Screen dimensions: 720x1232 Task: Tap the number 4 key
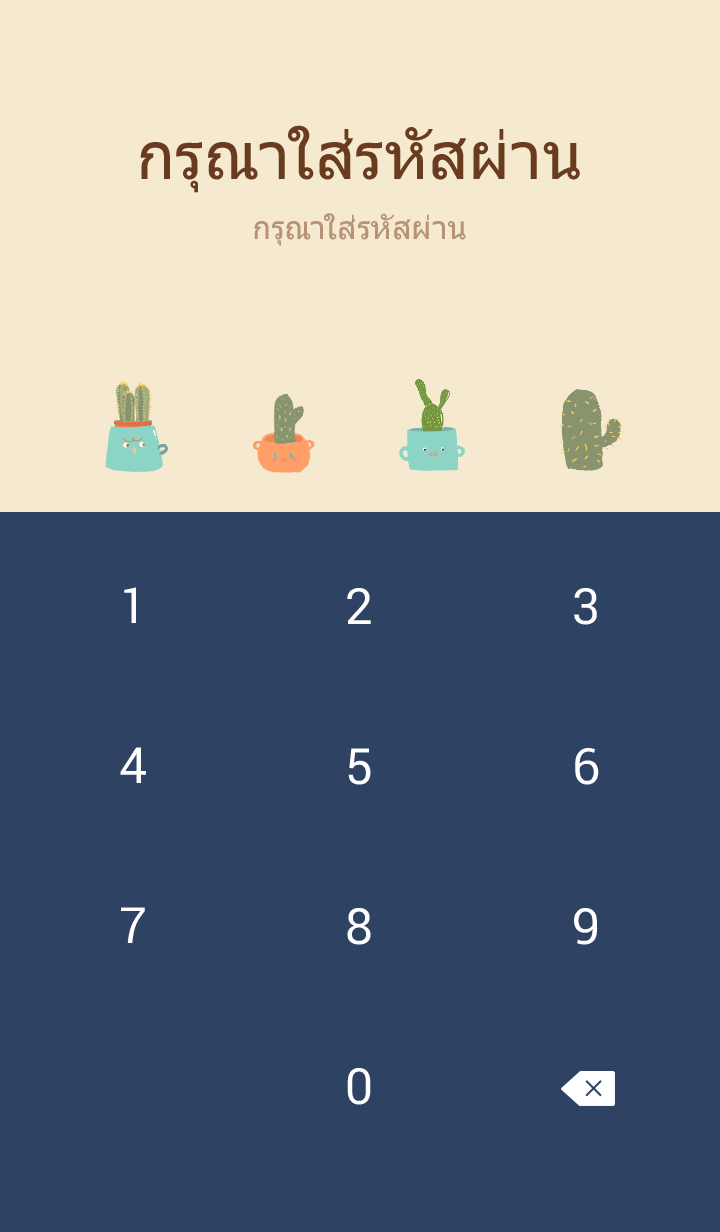coord(132,767)
